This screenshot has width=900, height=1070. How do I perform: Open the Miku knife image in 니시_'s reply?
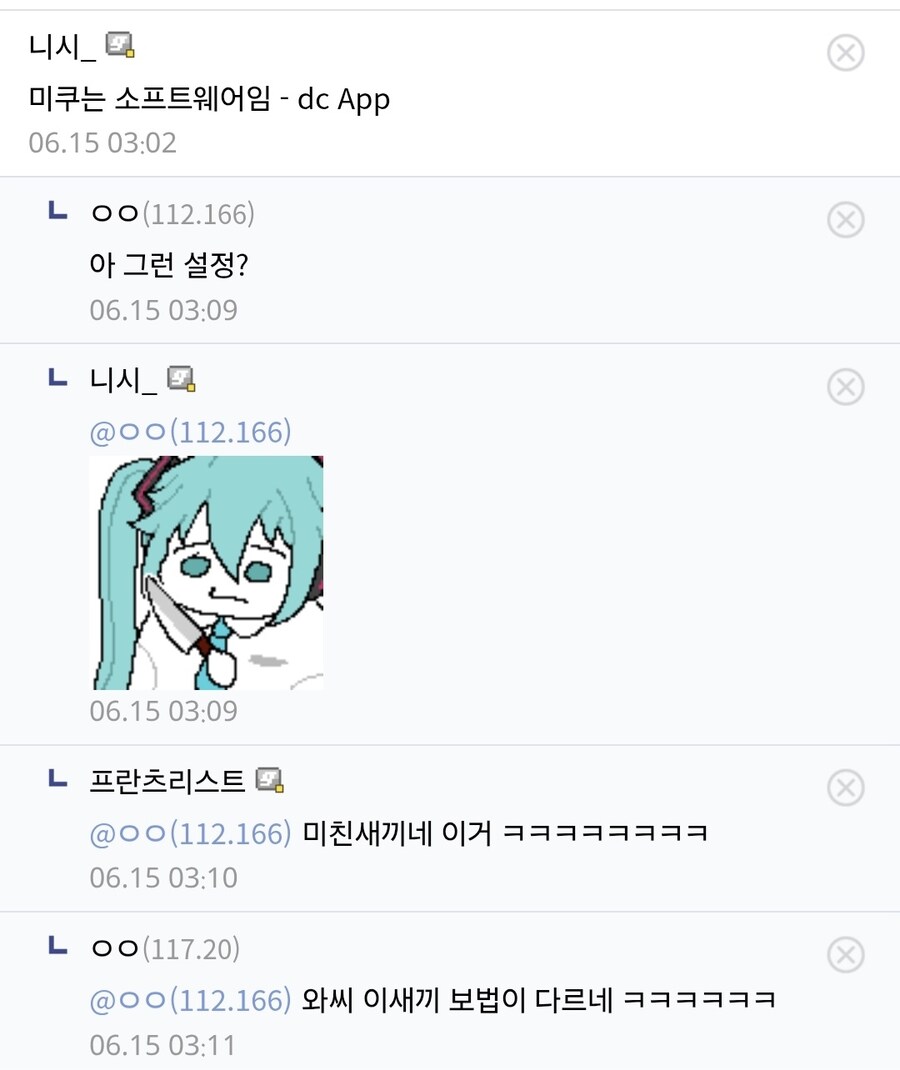pos(206,572)
